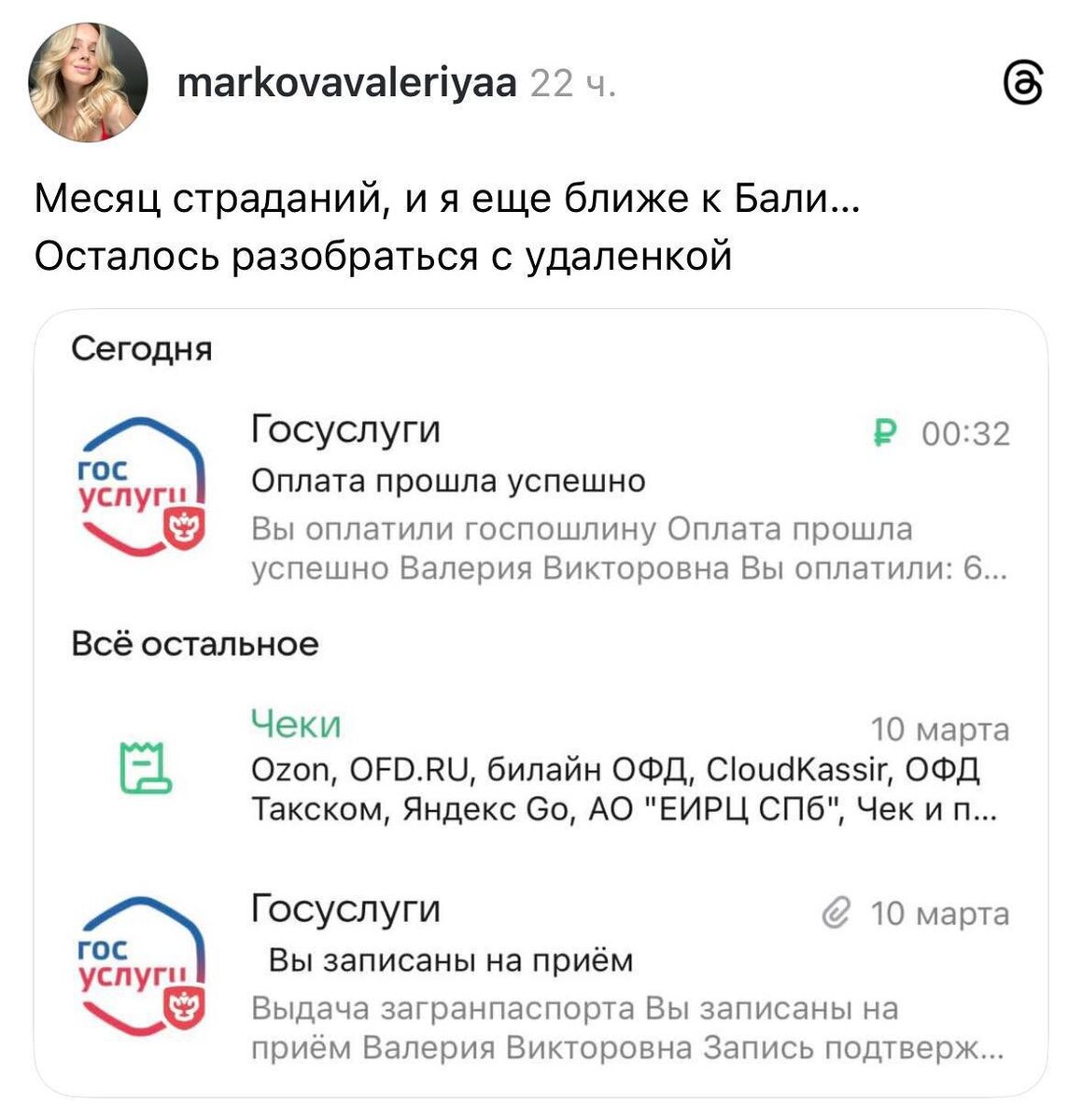Image resolution: width=1082 pixels, height=1120 pixels.
Task: Click the Оплата прошла успешно notification
Action: point(445,479)
